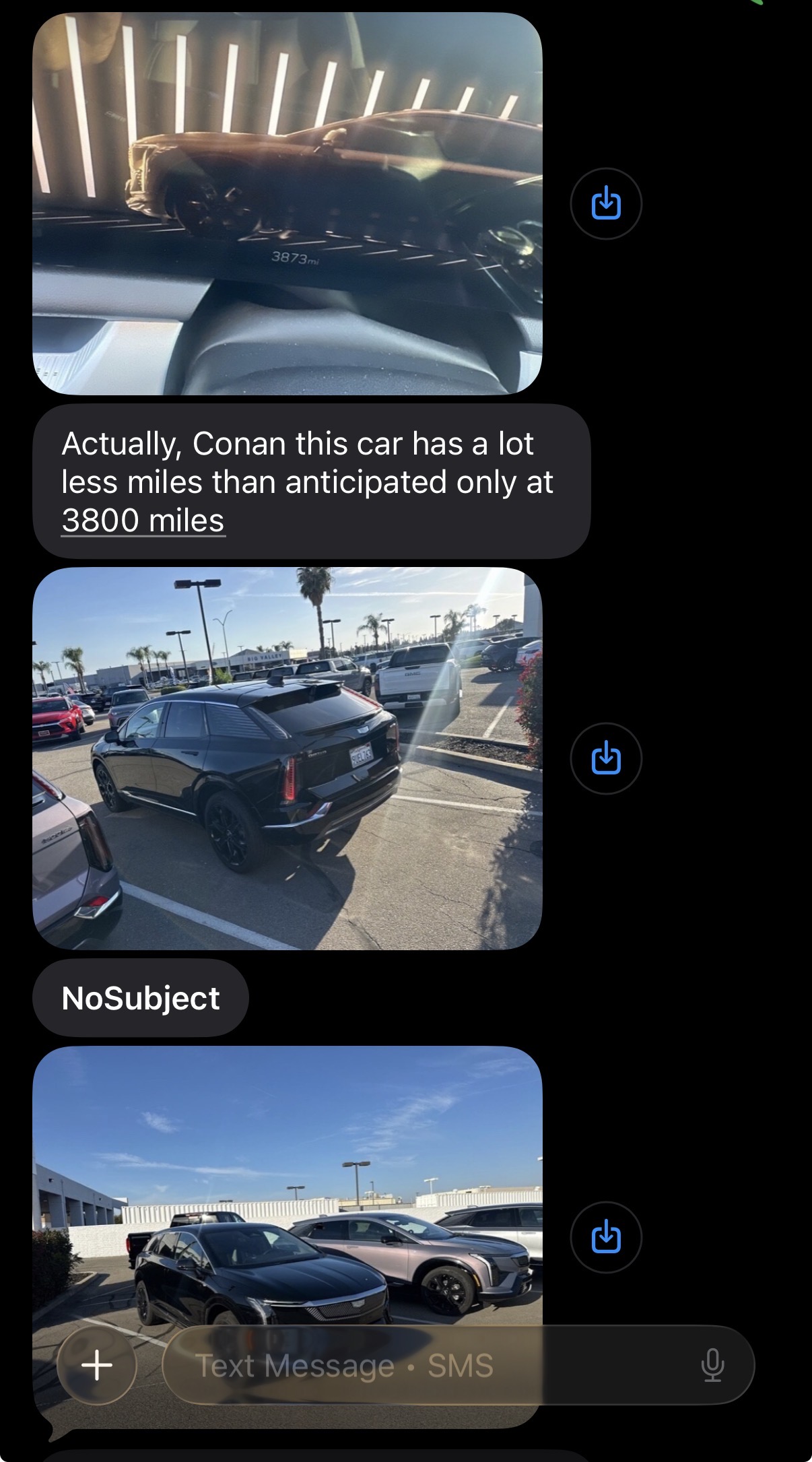Save the odometer photo showing 3873 mi
Screen dimensions: 812x1462
(x=605, y=203)
